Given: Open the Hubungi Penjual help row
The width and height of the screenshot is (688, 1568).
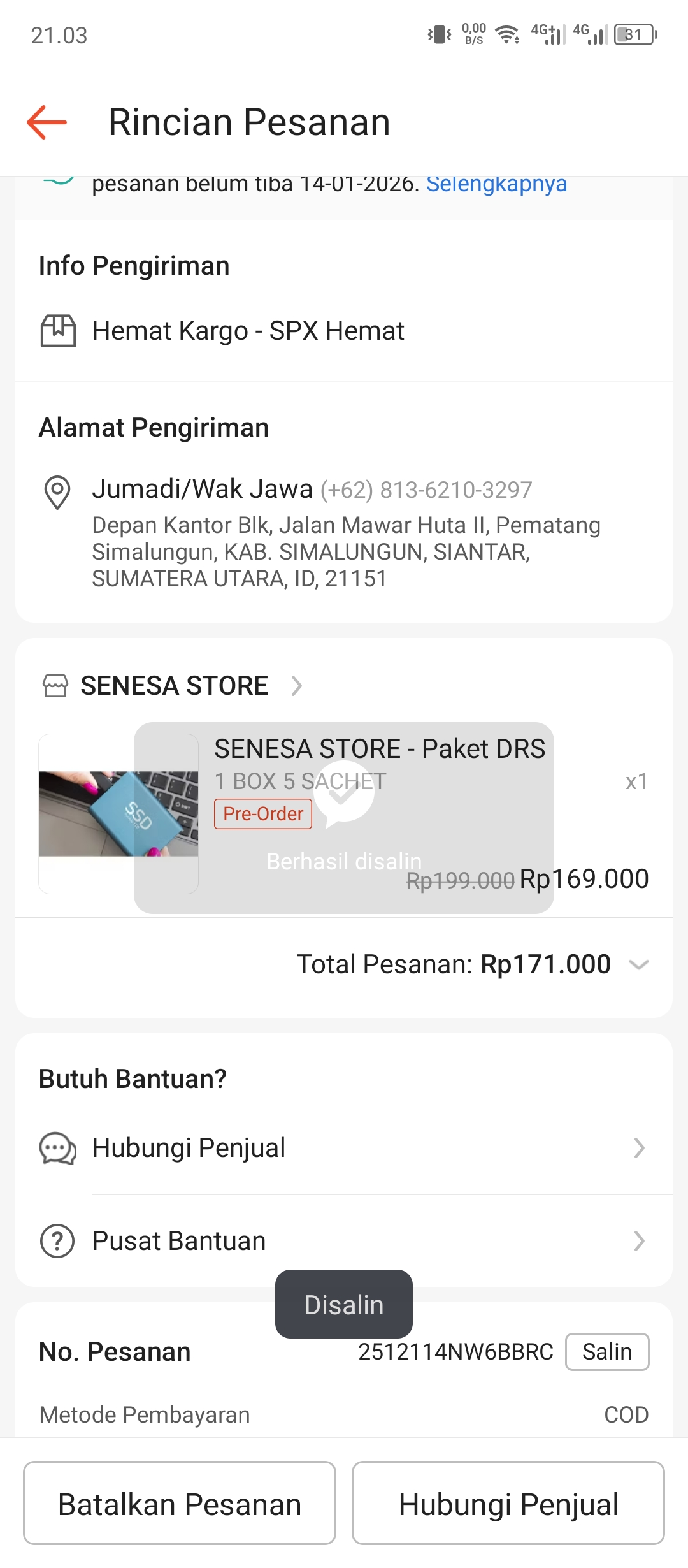Looking at the screenshot, I should pyautogui.click(x=344, y=1148).
